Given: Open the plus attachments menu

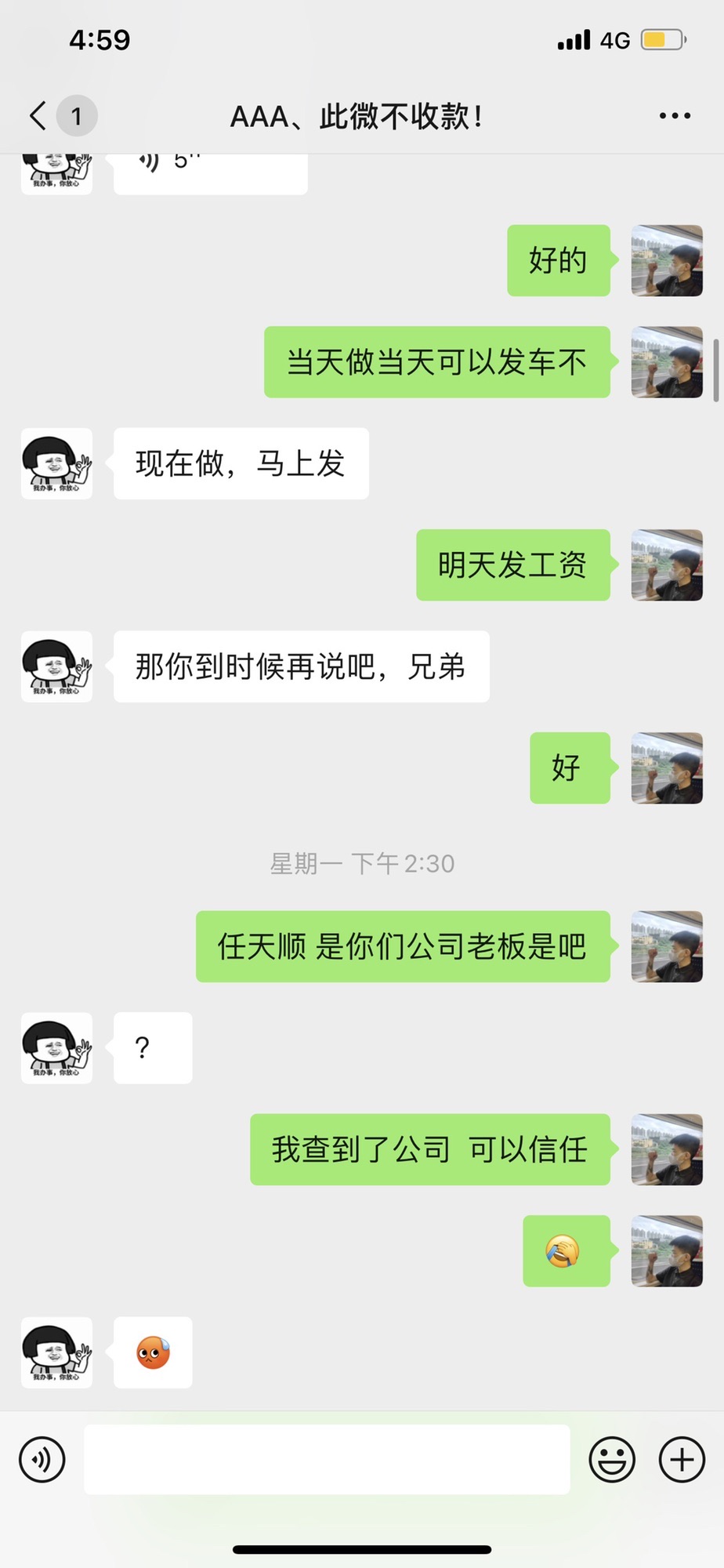Looking at the screenshot, I should (x=682, y=1460).
